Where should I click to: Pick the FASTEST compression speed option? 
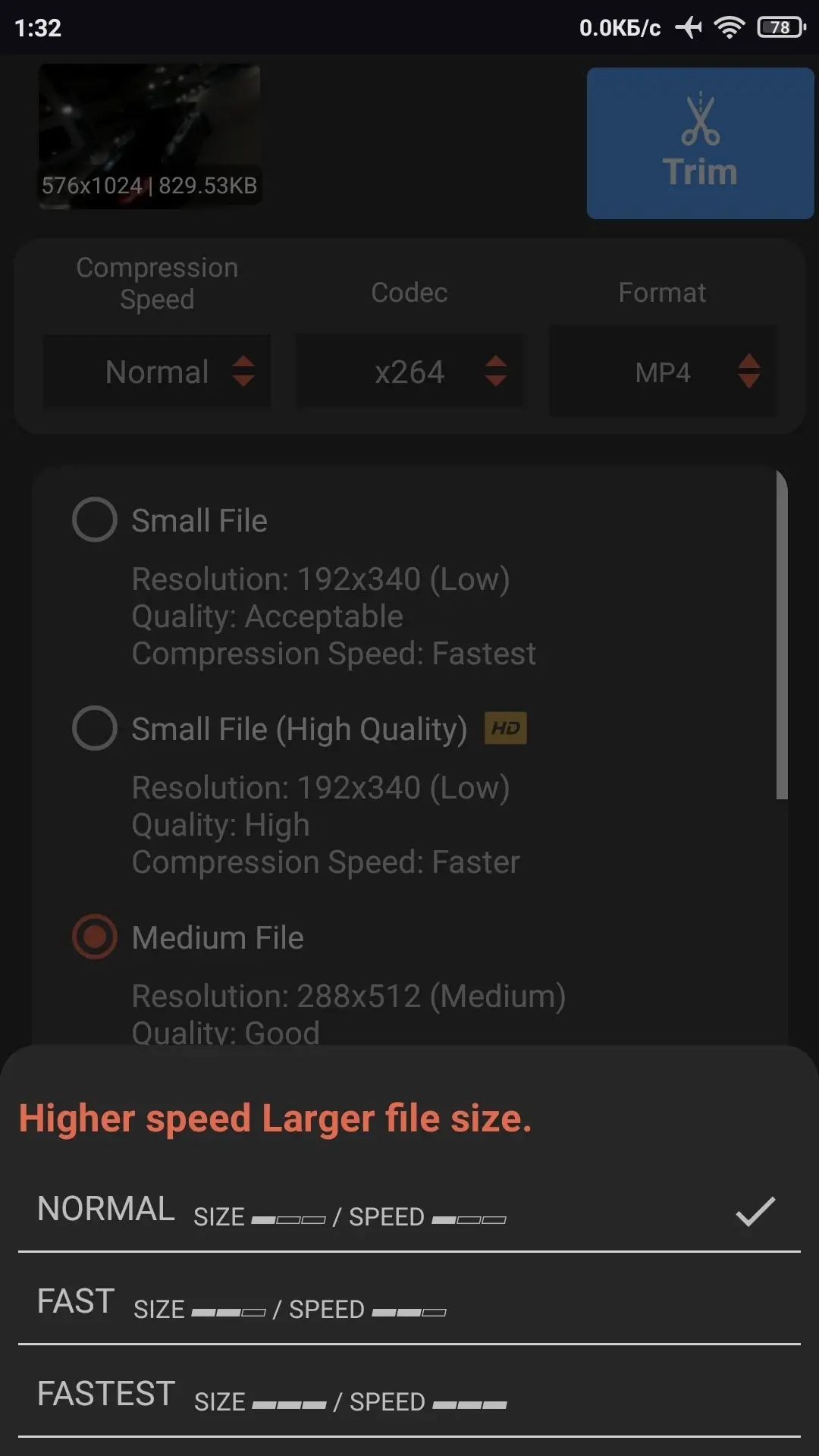[408, 1395]
